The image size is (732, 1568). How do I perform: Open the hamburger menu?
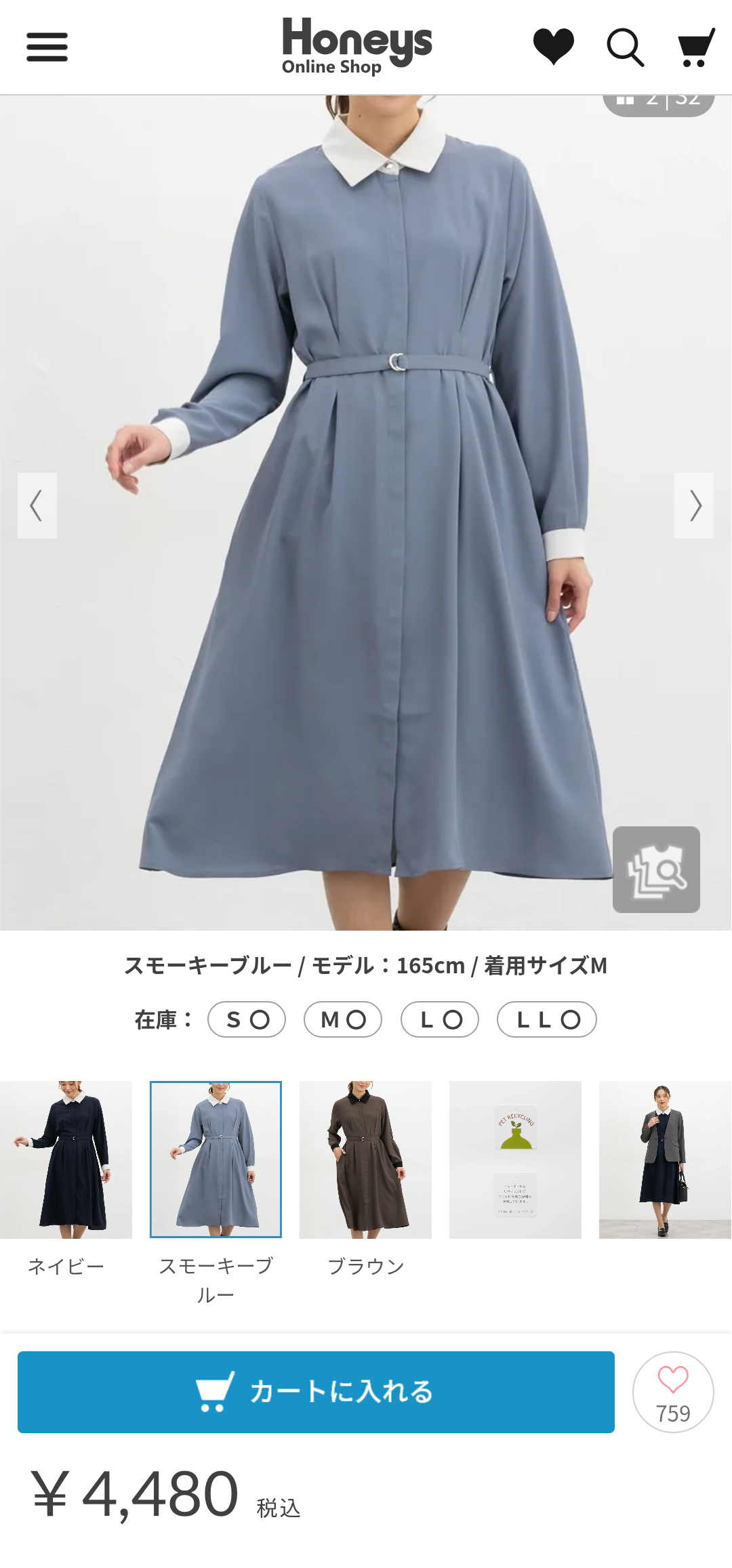click(47, 47)
